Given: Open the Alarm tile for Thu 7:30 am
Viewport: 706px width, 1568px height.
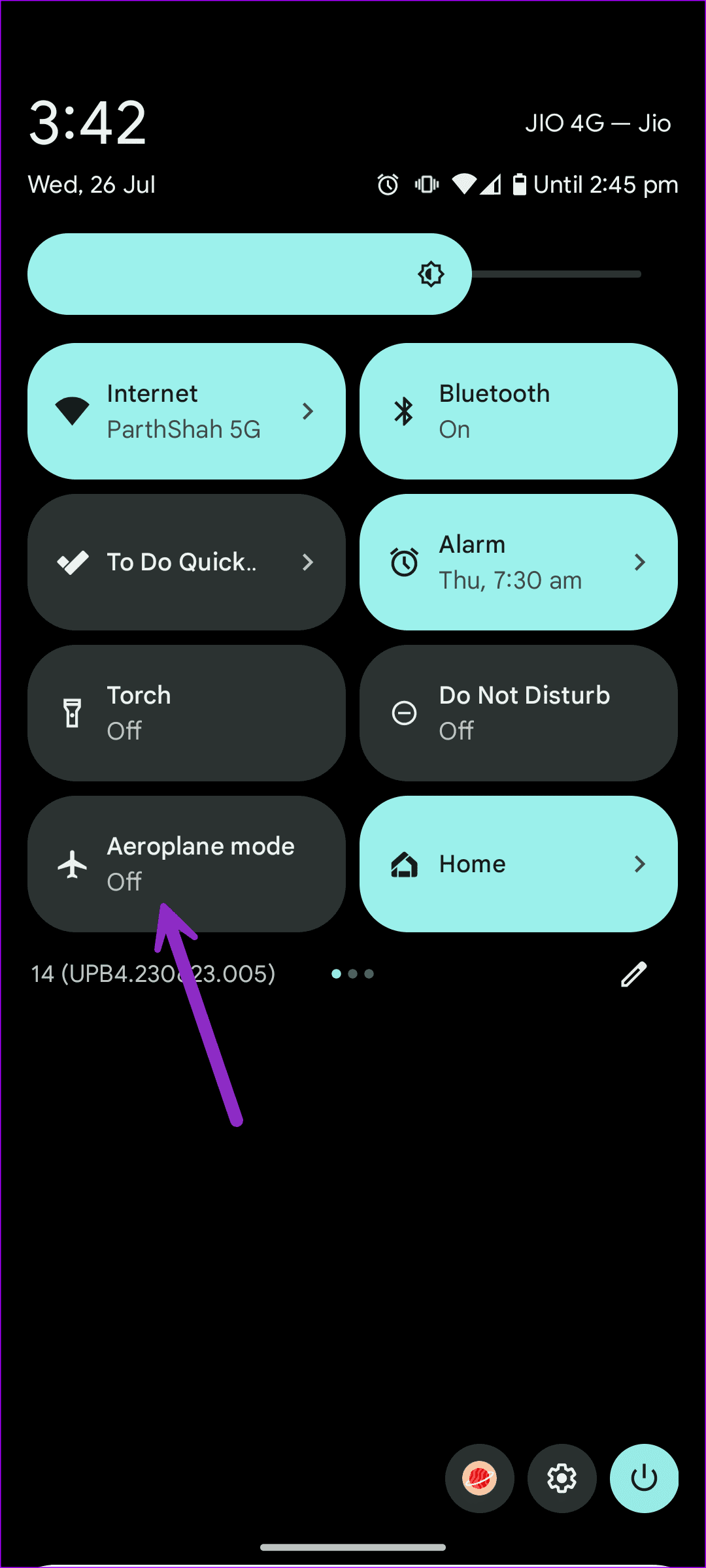Looking at the screenshot, I should pos(518,562).
